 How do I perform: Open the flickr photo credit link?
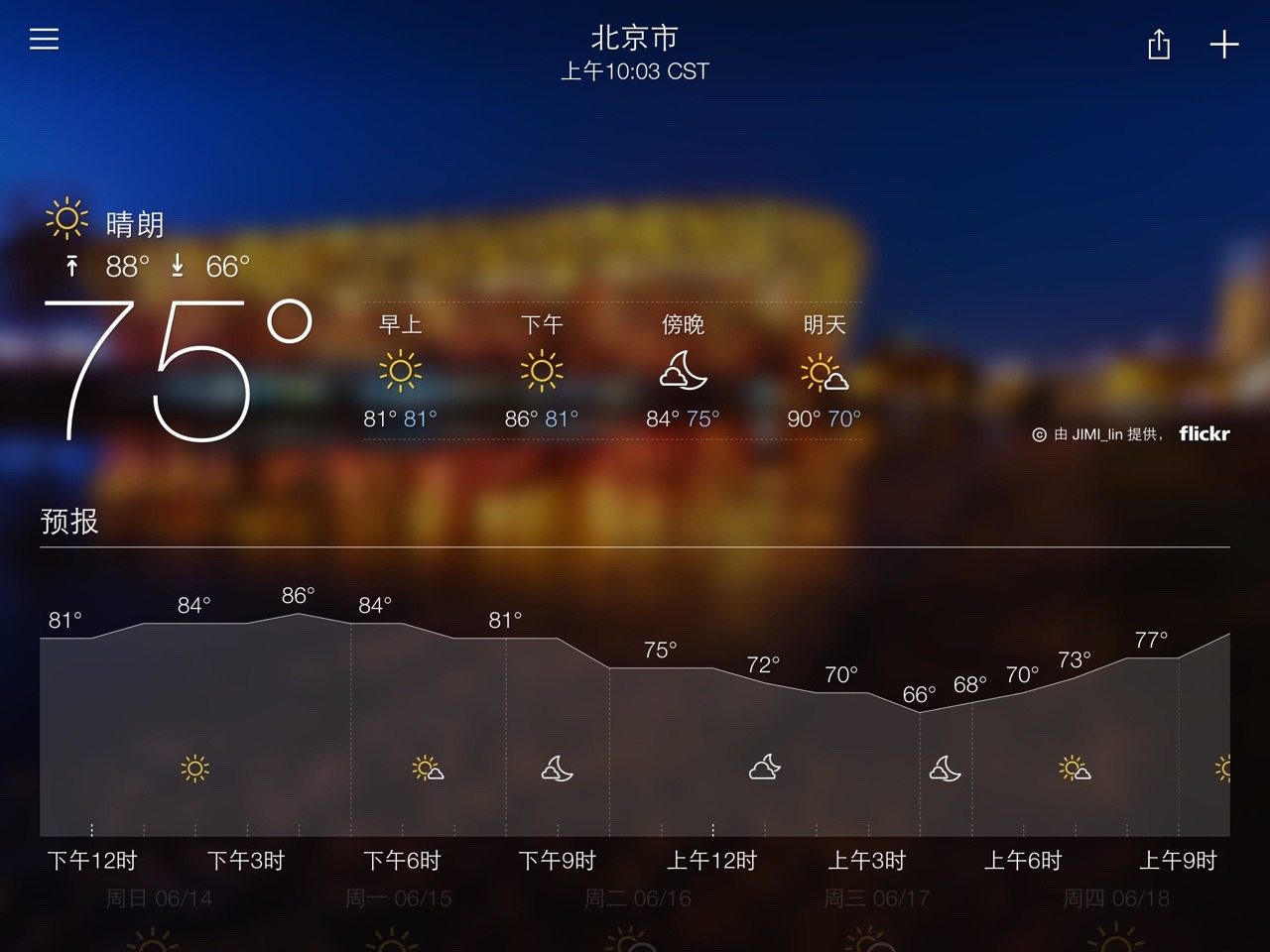pyautogui.click(x=1204, y=433)
